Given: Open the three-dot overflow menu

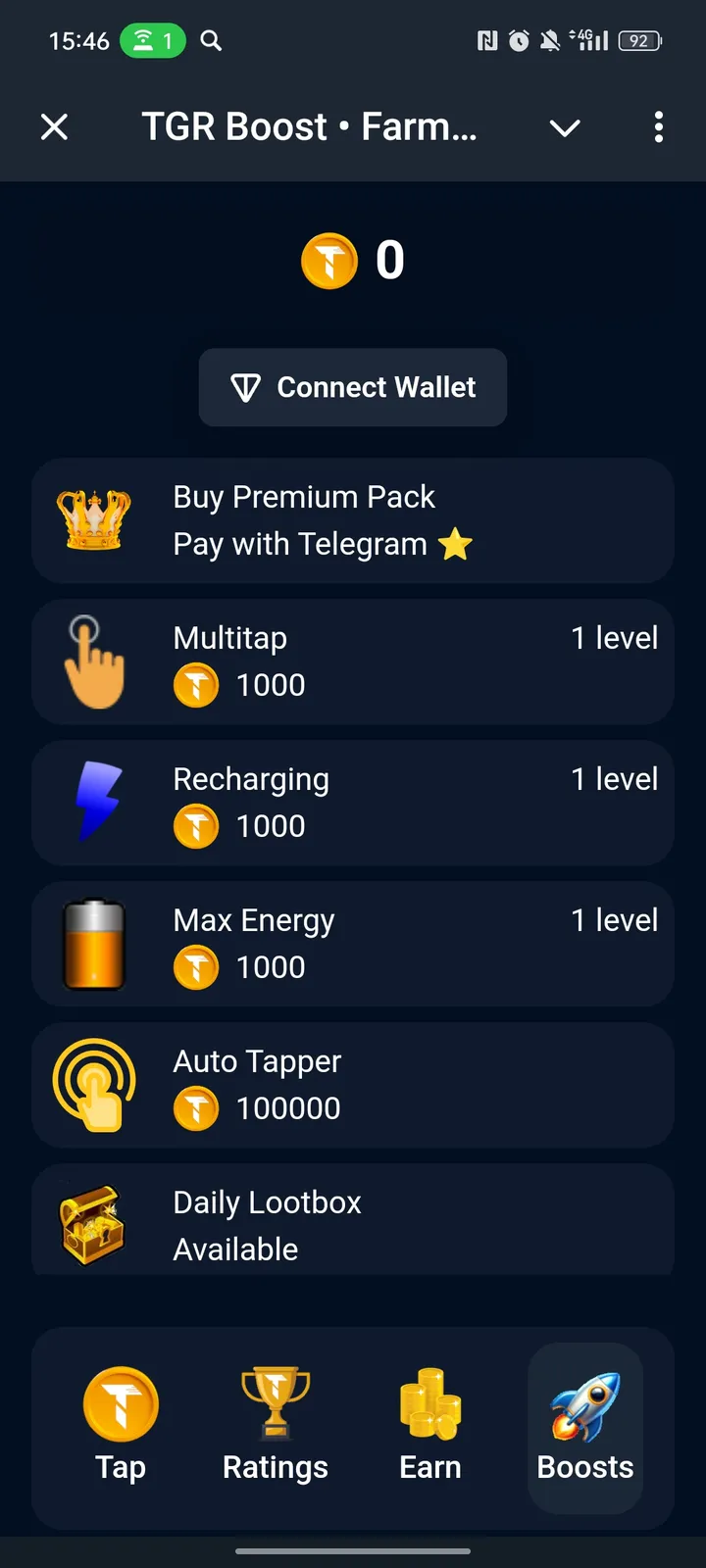Looking at the screenshot, I should point(659,127).
